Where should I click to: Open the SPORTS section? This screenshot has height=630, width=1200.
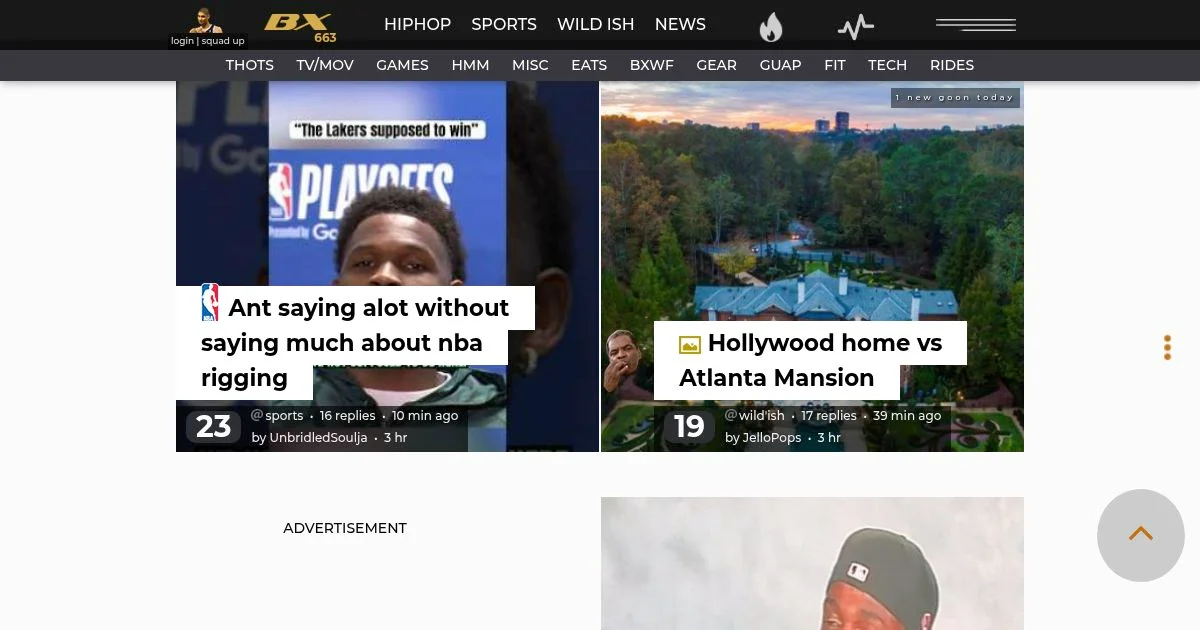click(504, 24)
